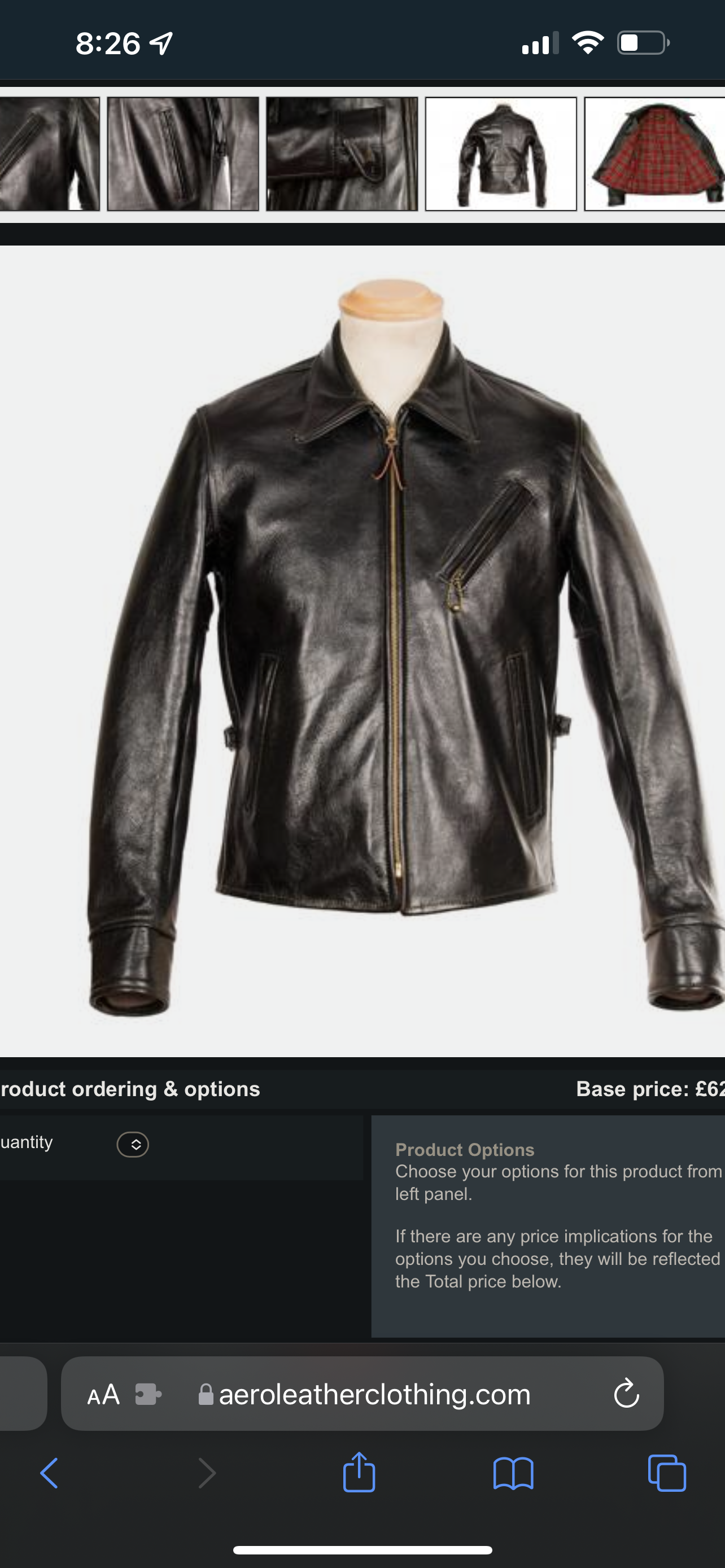
Task: Go back to the previous page
Action: tap(49, 1473)
